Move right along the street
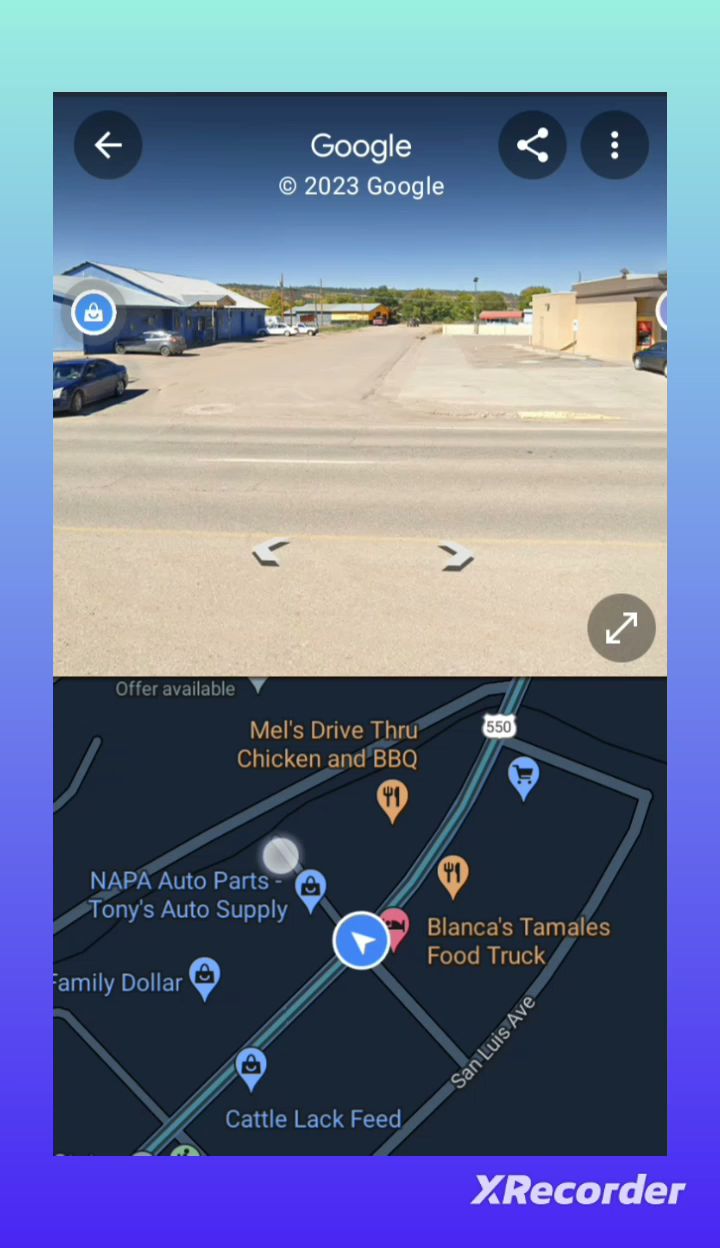The height and width of the screenshot is (1248, 720). (456, 555)
